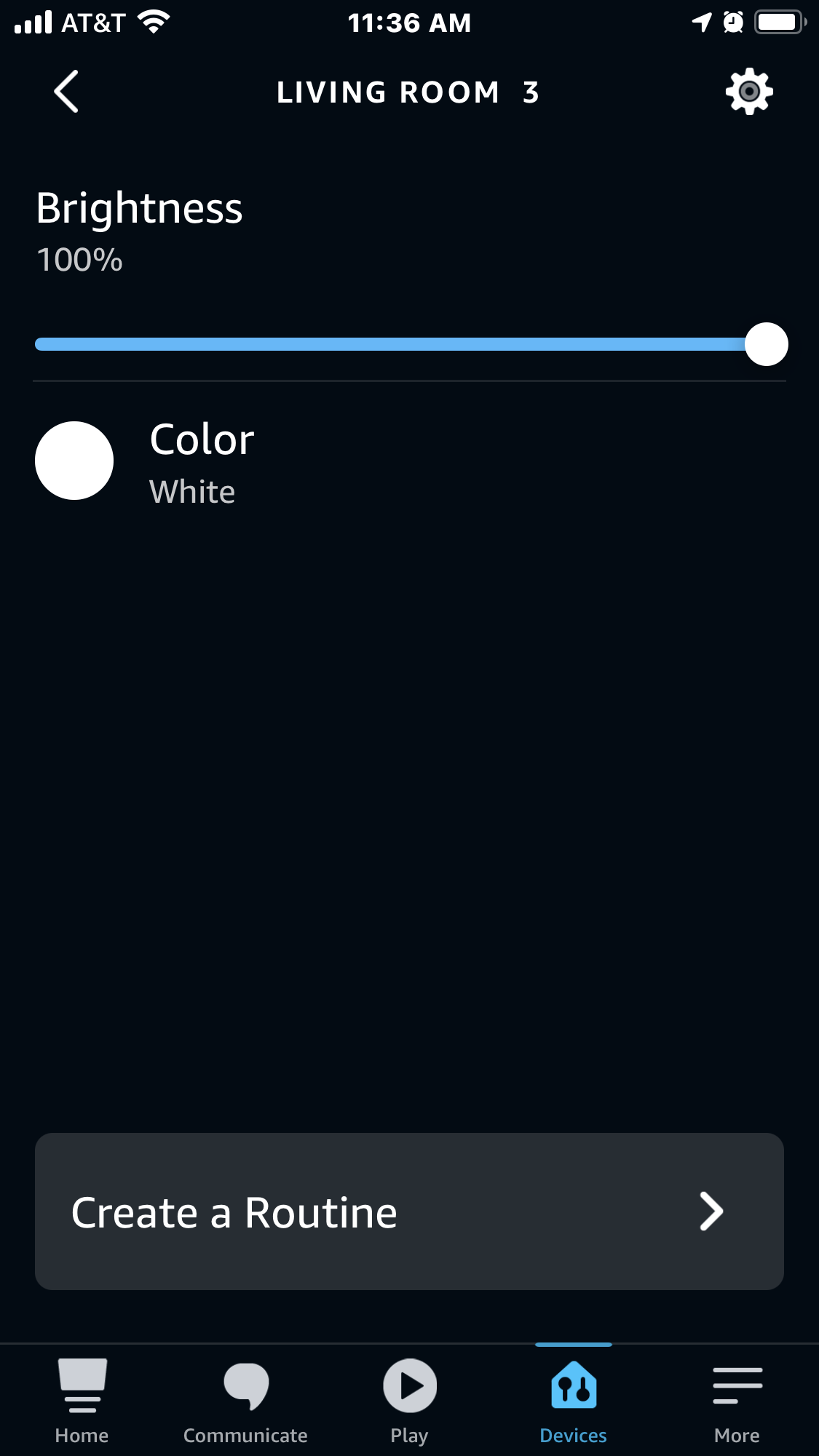
Task: Open the Color White option
Action: (146, 461)
